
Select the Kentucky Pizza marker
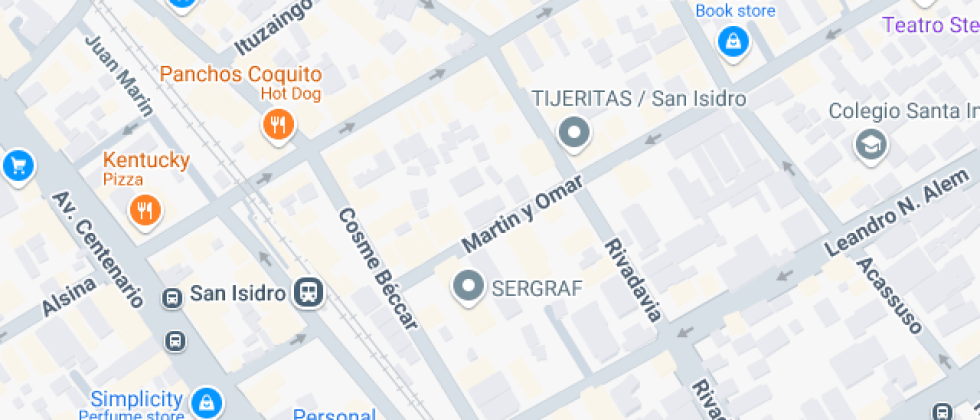[x=146, y=209]
